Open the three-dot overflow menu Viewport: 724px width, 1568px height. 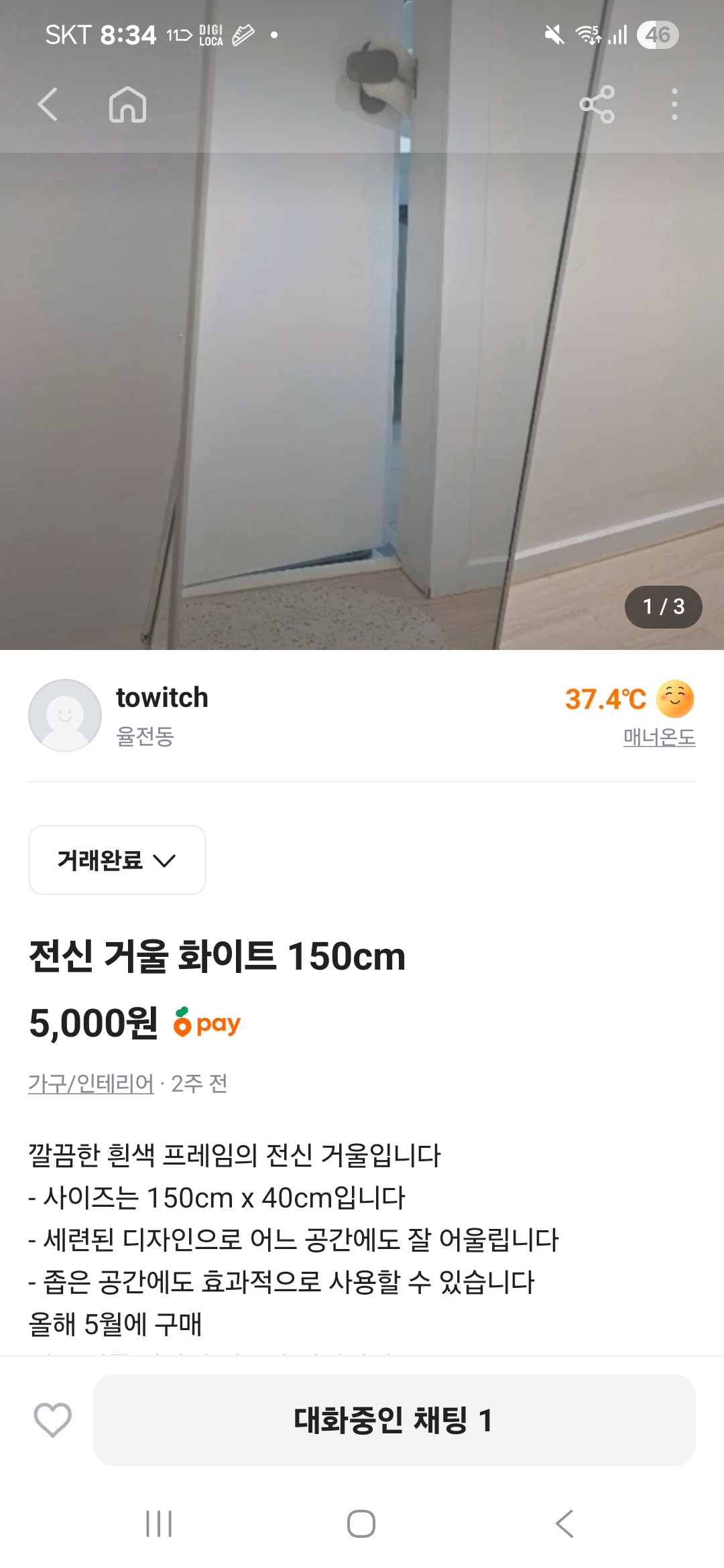tap(674, 105)
